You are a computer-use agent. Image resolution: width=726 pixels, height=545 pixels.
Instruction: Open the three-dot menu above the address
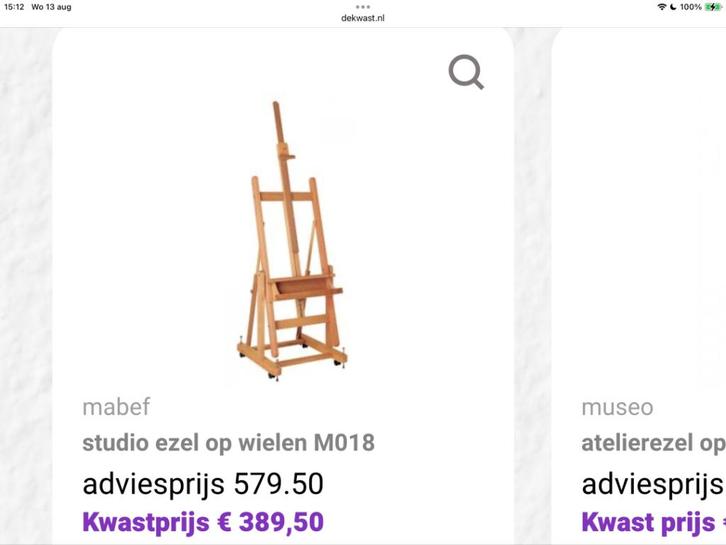click(x=362, y=7)
